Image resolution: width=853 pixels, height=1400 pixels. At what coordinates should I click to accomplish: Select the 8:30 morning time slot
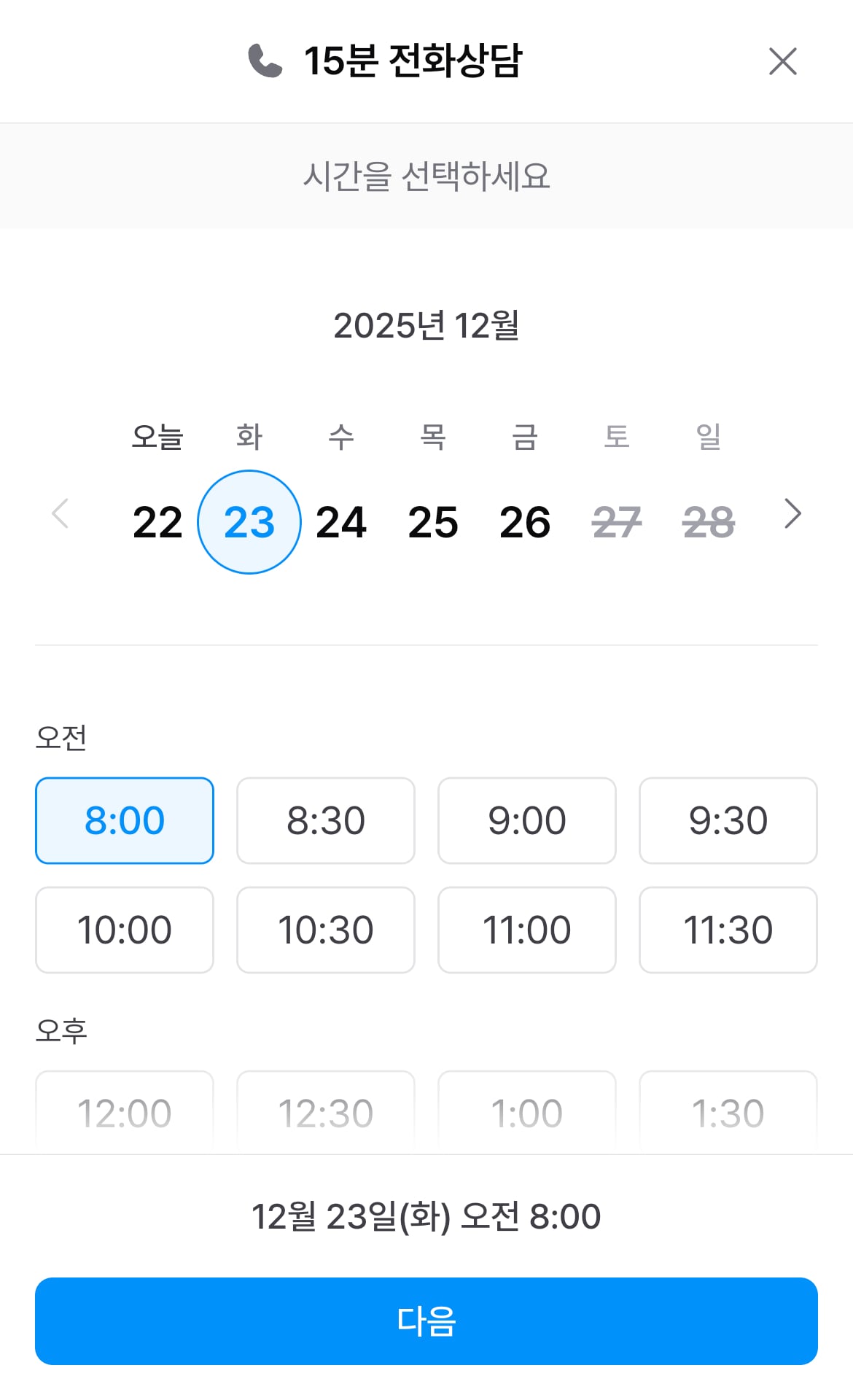click(325, 820)
